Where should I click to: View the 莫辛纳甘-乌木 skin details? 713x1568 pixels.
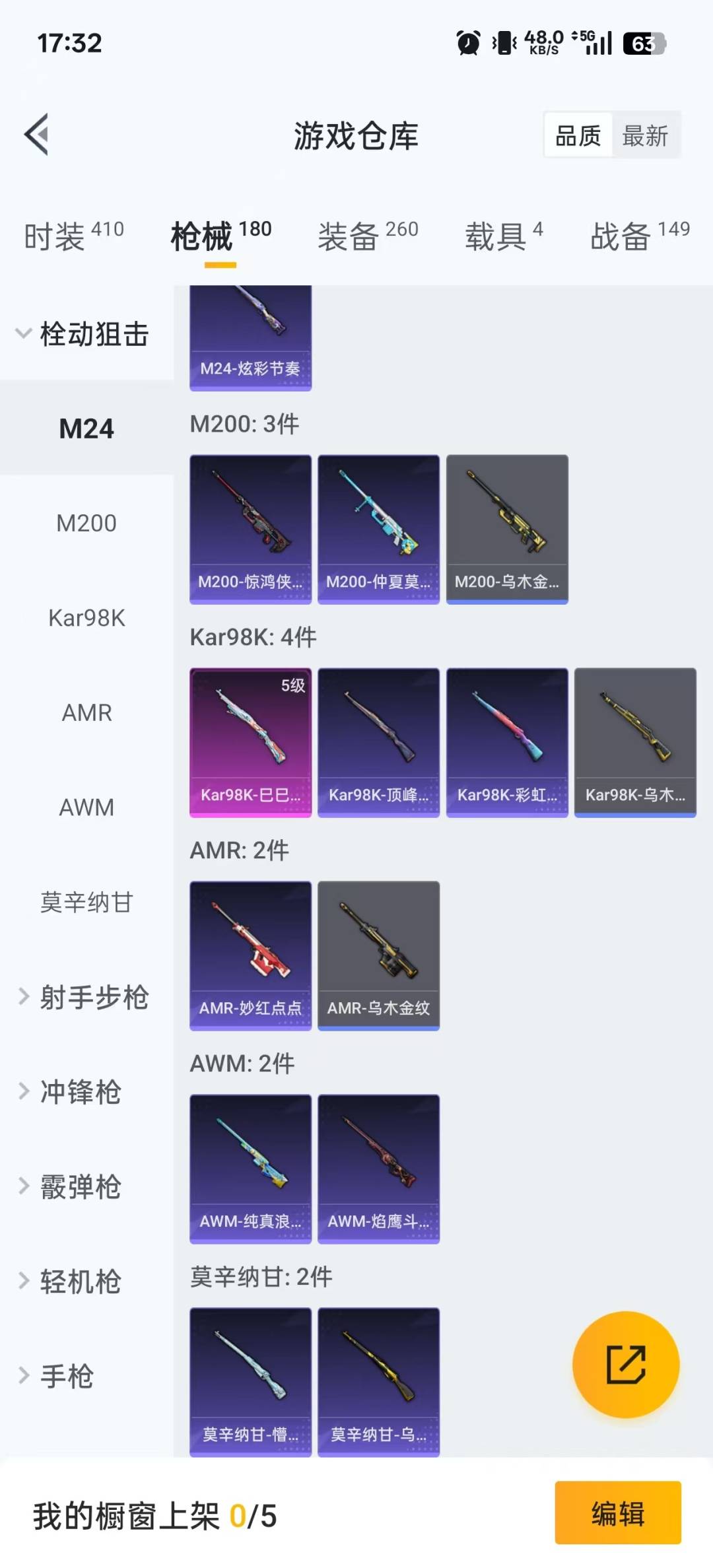[378, 1380]
